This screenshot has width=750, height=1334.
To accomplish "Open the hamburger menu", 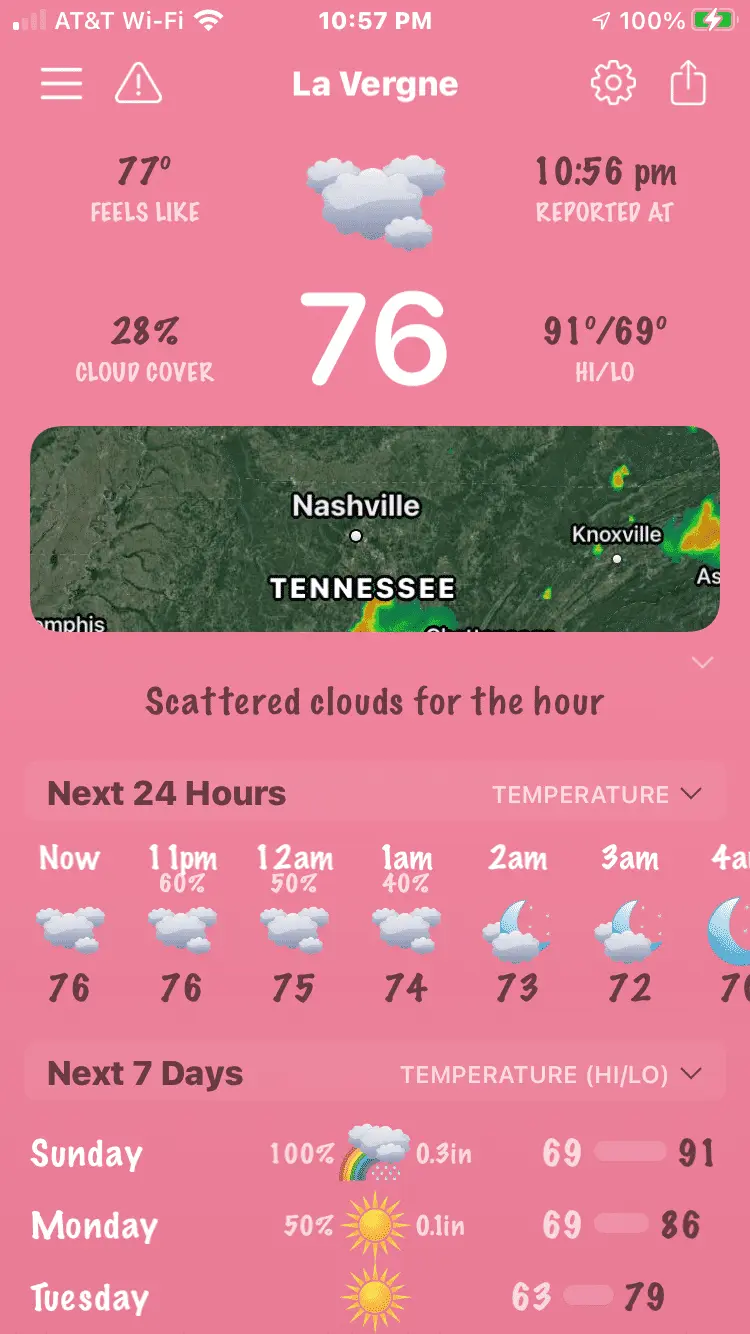I will tap(61, 84).
